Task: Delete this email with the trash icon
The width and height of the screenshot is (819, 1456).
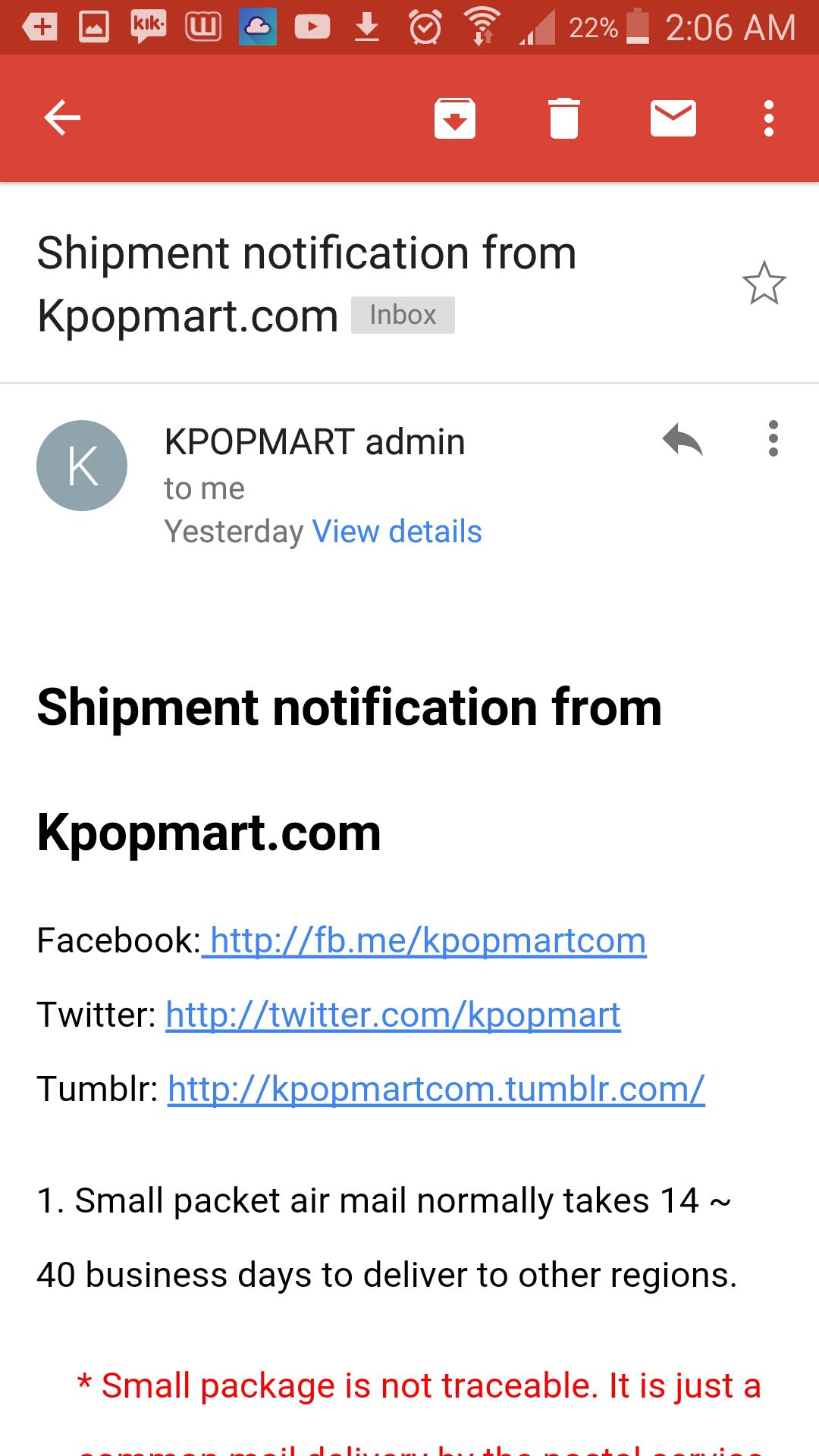Action: [564, 118]
